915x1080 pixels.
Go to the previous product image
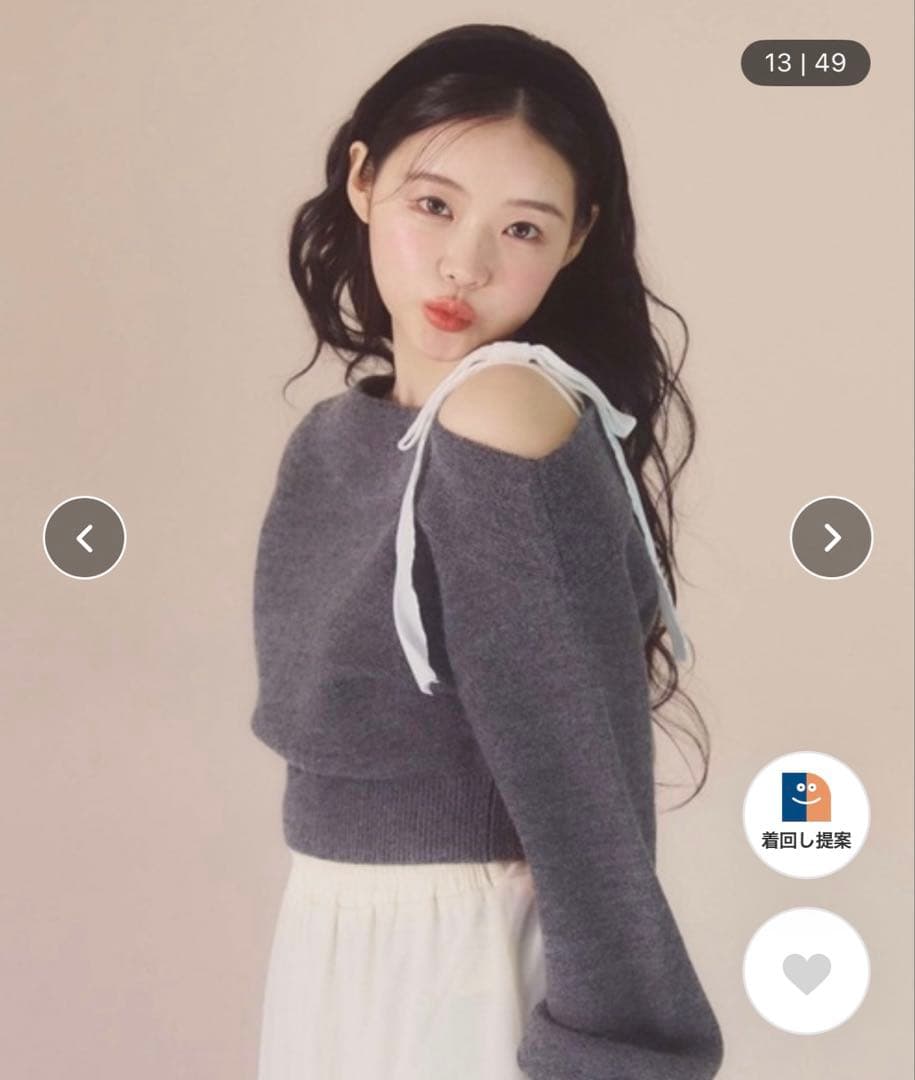(x=85, y=538)
